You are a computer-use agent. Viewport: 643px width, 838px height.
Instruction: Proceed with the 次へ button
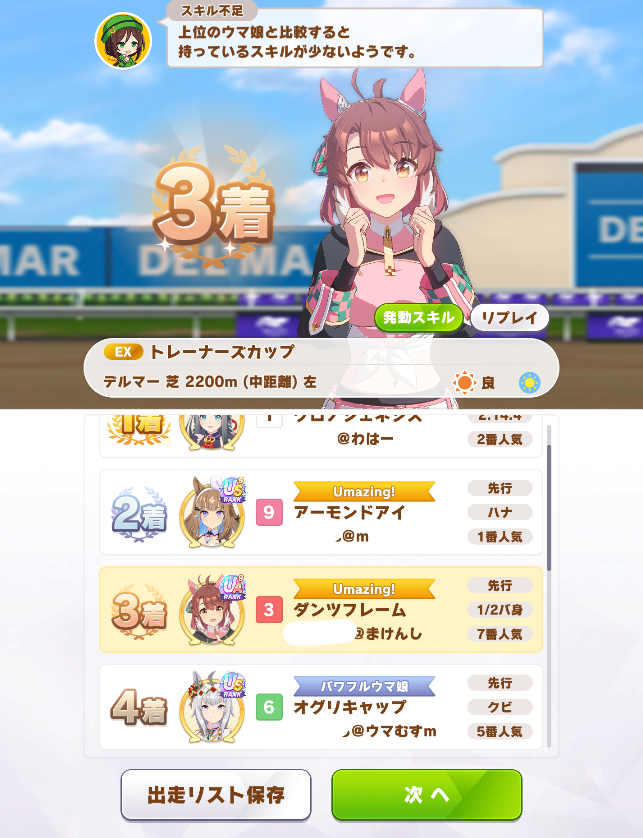coord(426,795)
